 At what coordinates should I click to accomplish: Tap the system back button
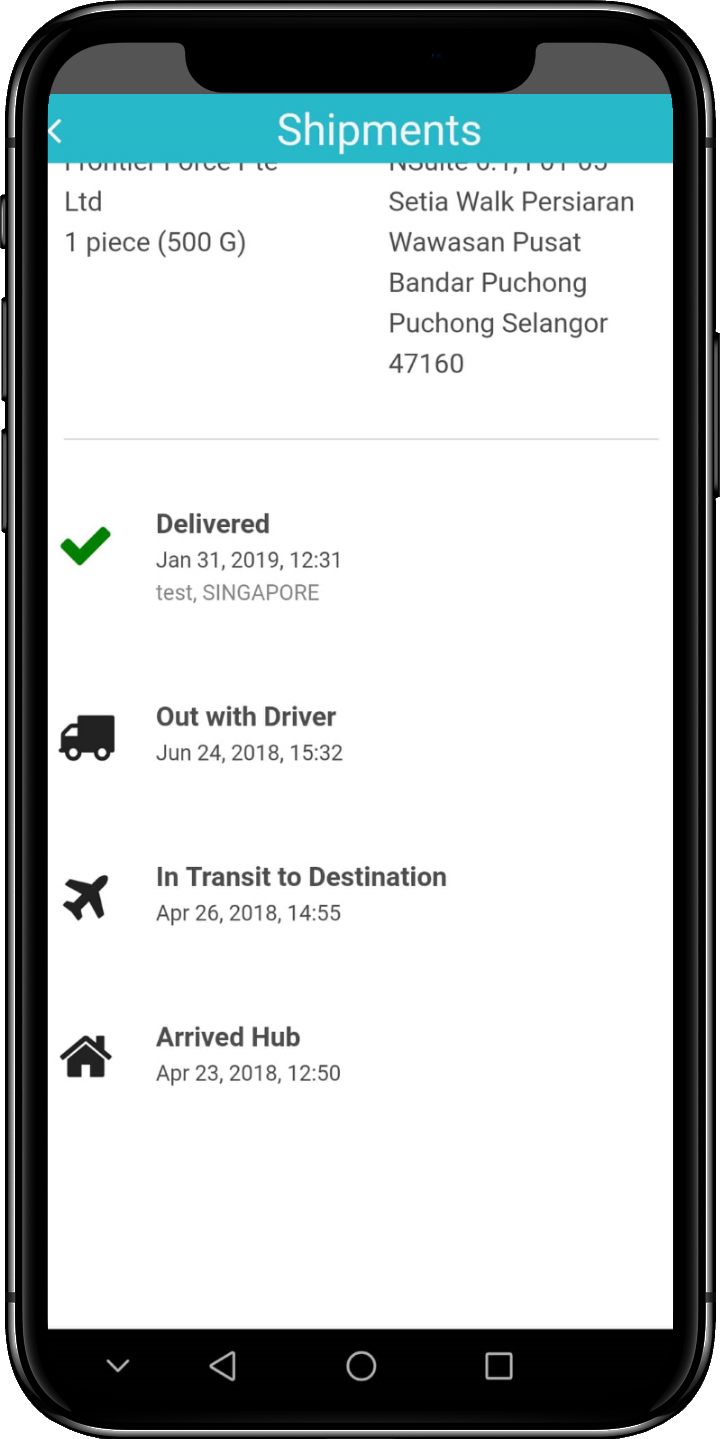click(223, 1366)
